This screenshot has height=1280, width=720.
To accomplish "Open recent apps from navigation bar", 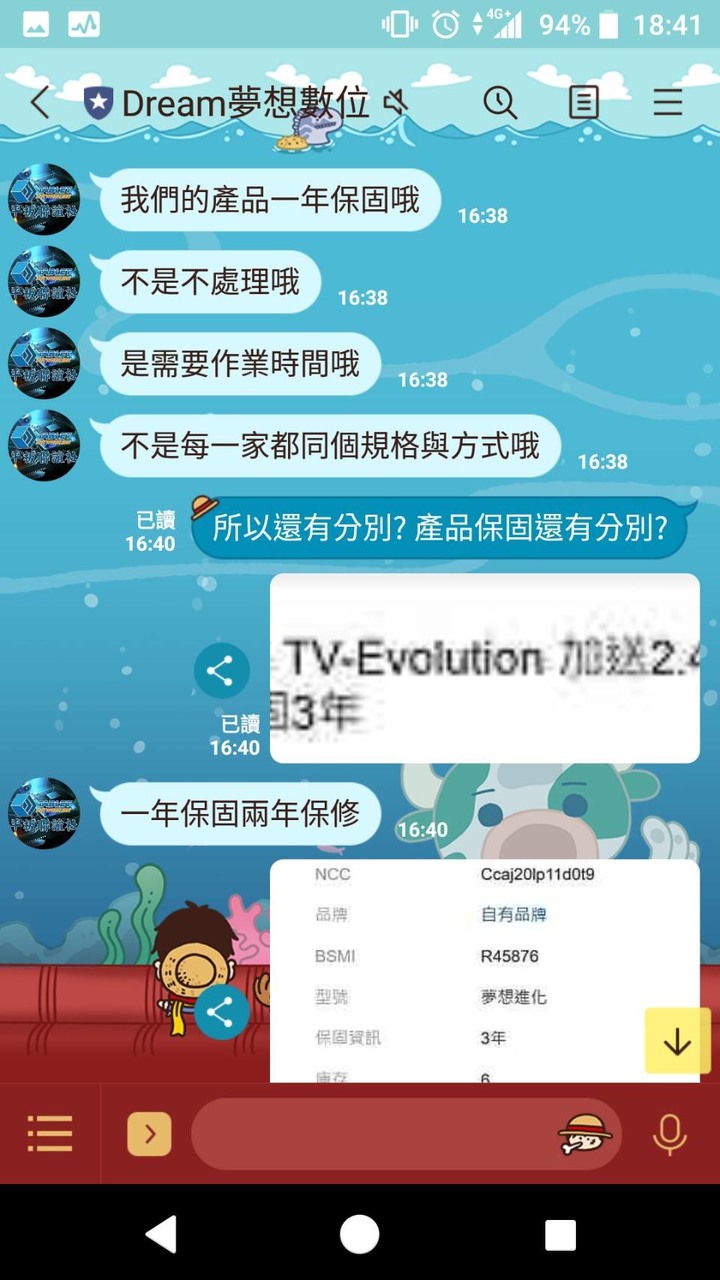I will coord(560,1234).
